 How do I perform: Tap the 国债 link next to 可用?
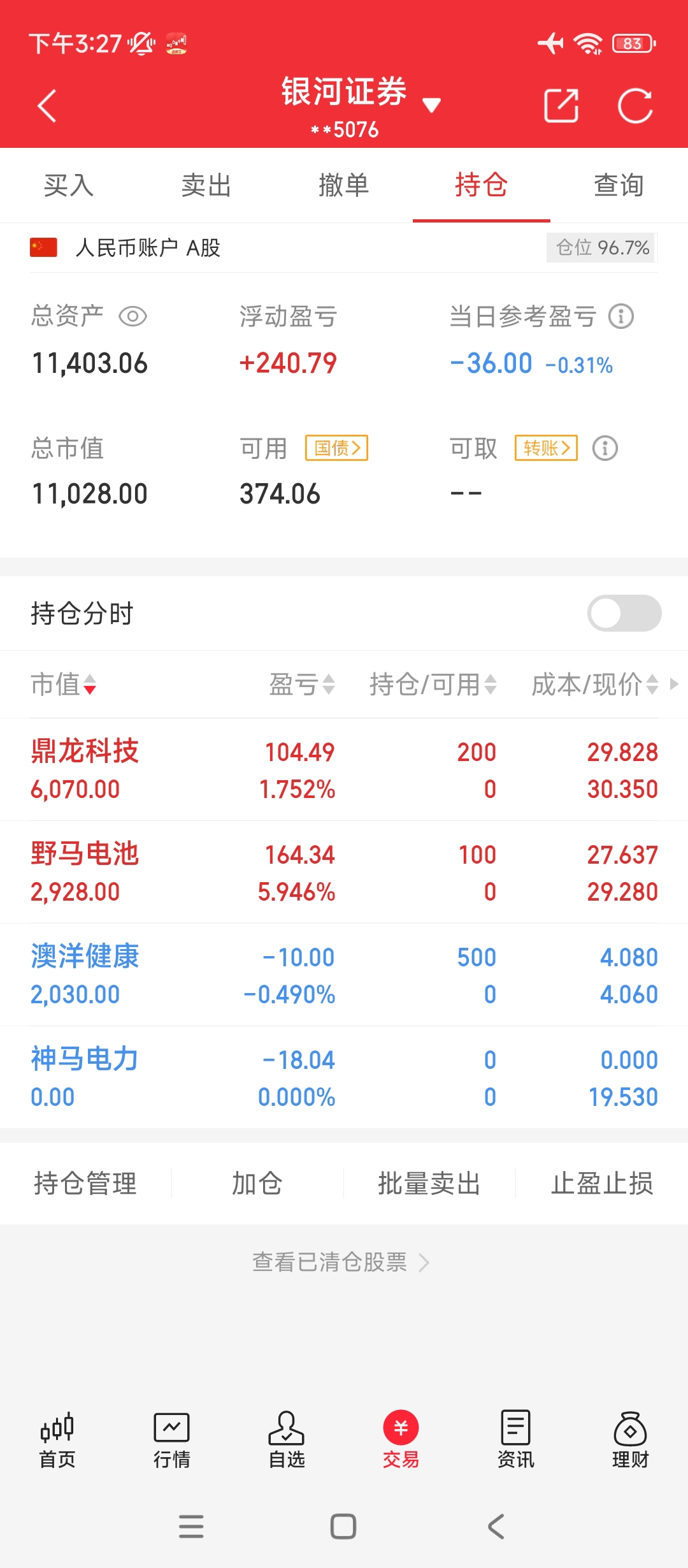337,448
